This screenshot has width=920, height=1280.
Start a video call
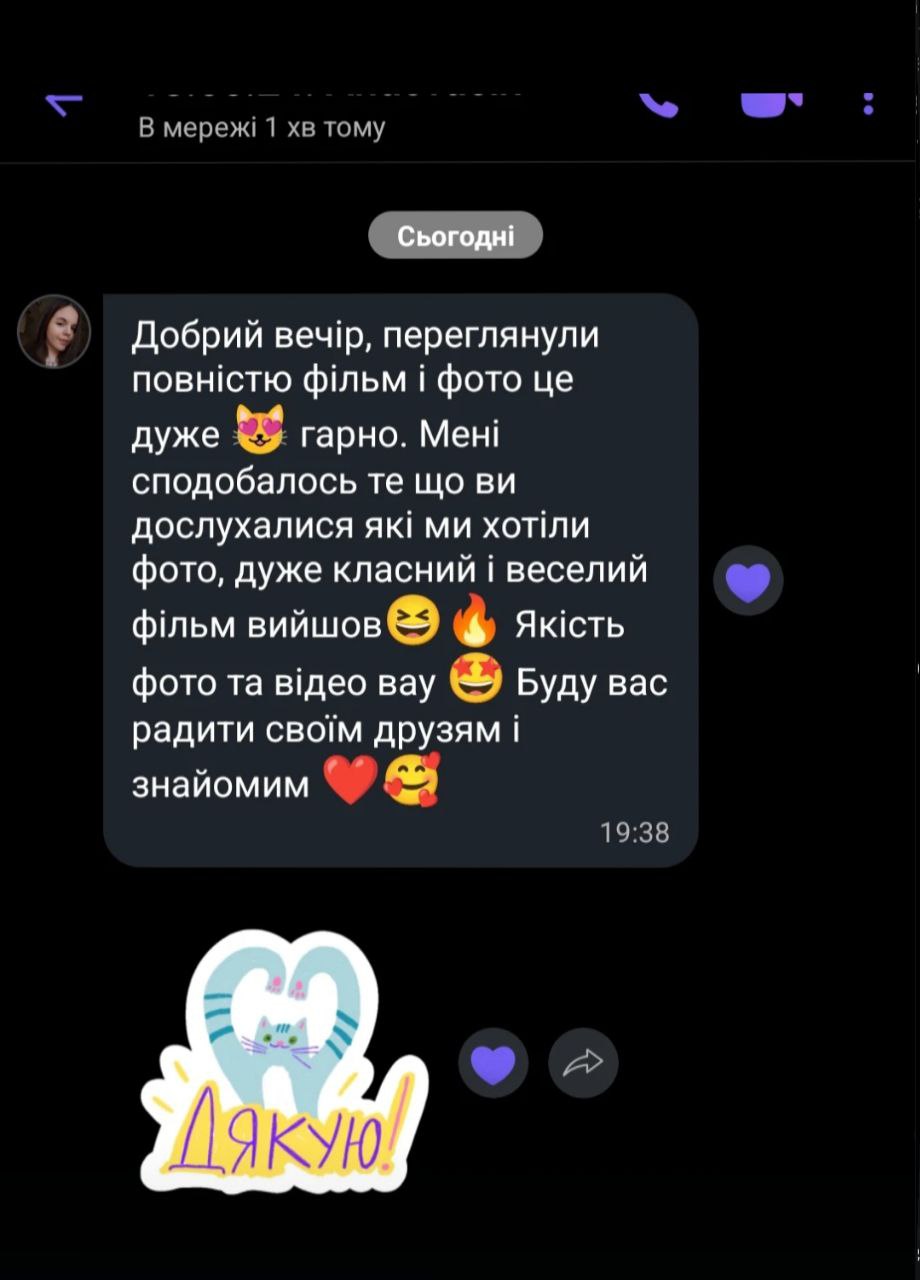pyautogui.click(x=771, y=102)
